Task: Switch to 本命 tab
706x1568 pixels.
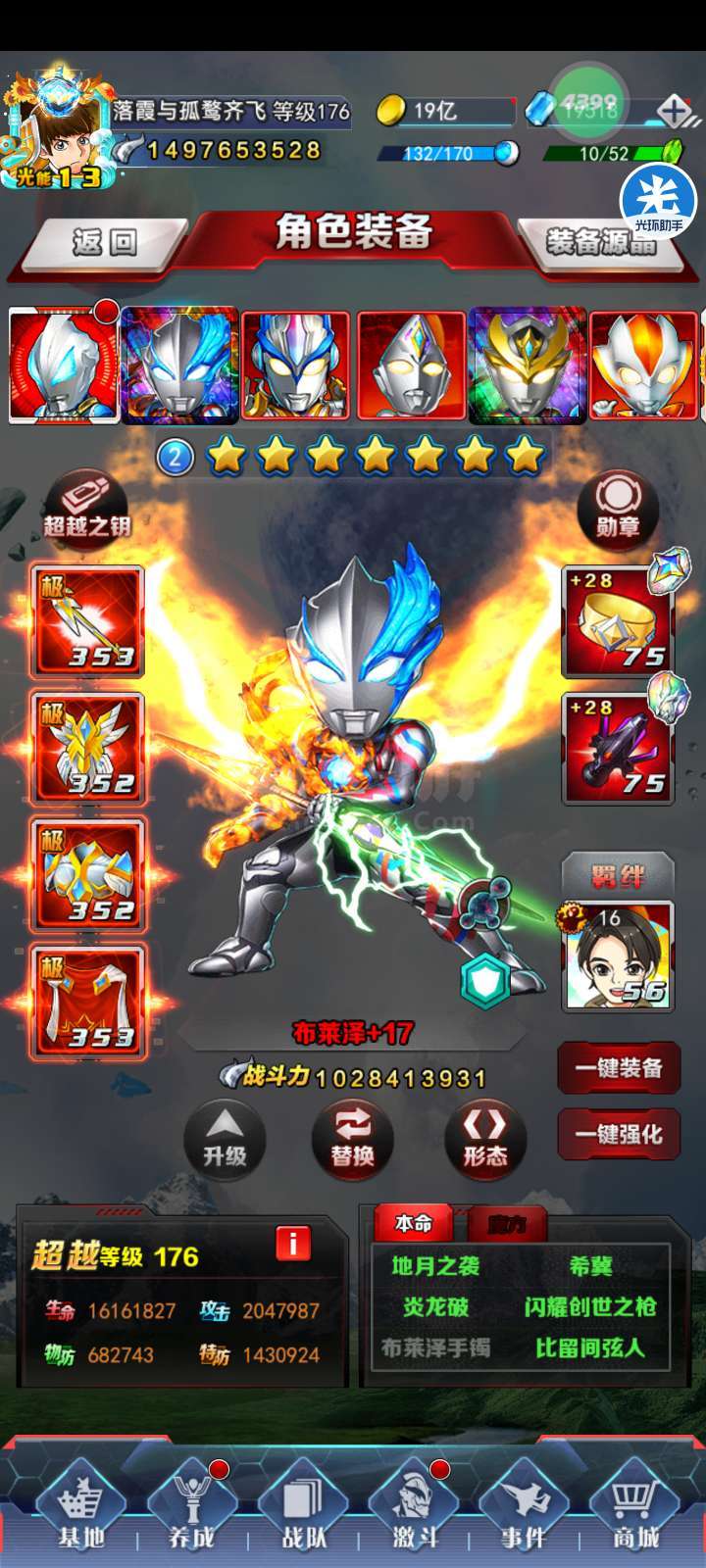Action: point(414,1223)
